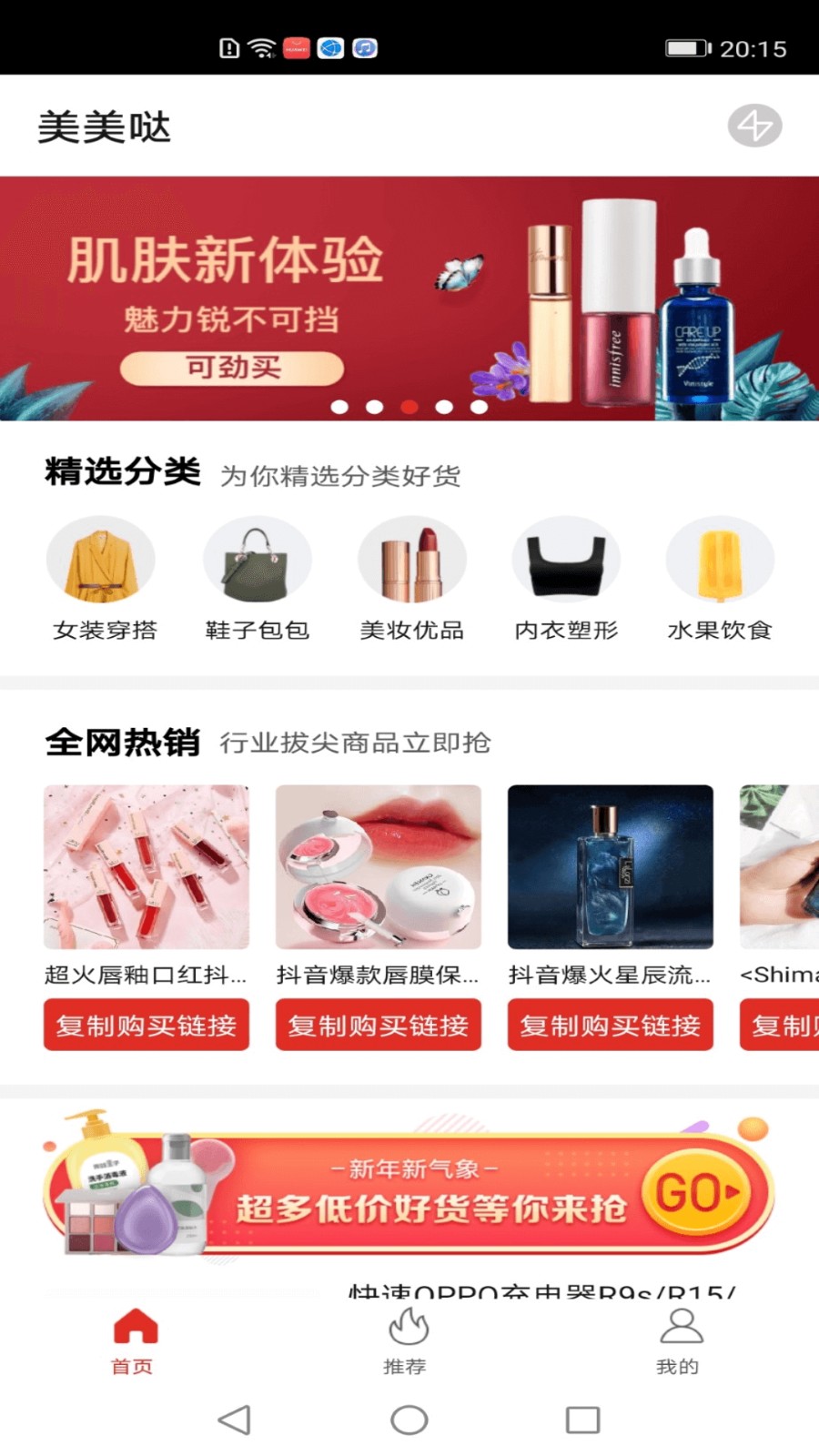Open recent apps from the navigation bar

click(x=582, y=1420)
